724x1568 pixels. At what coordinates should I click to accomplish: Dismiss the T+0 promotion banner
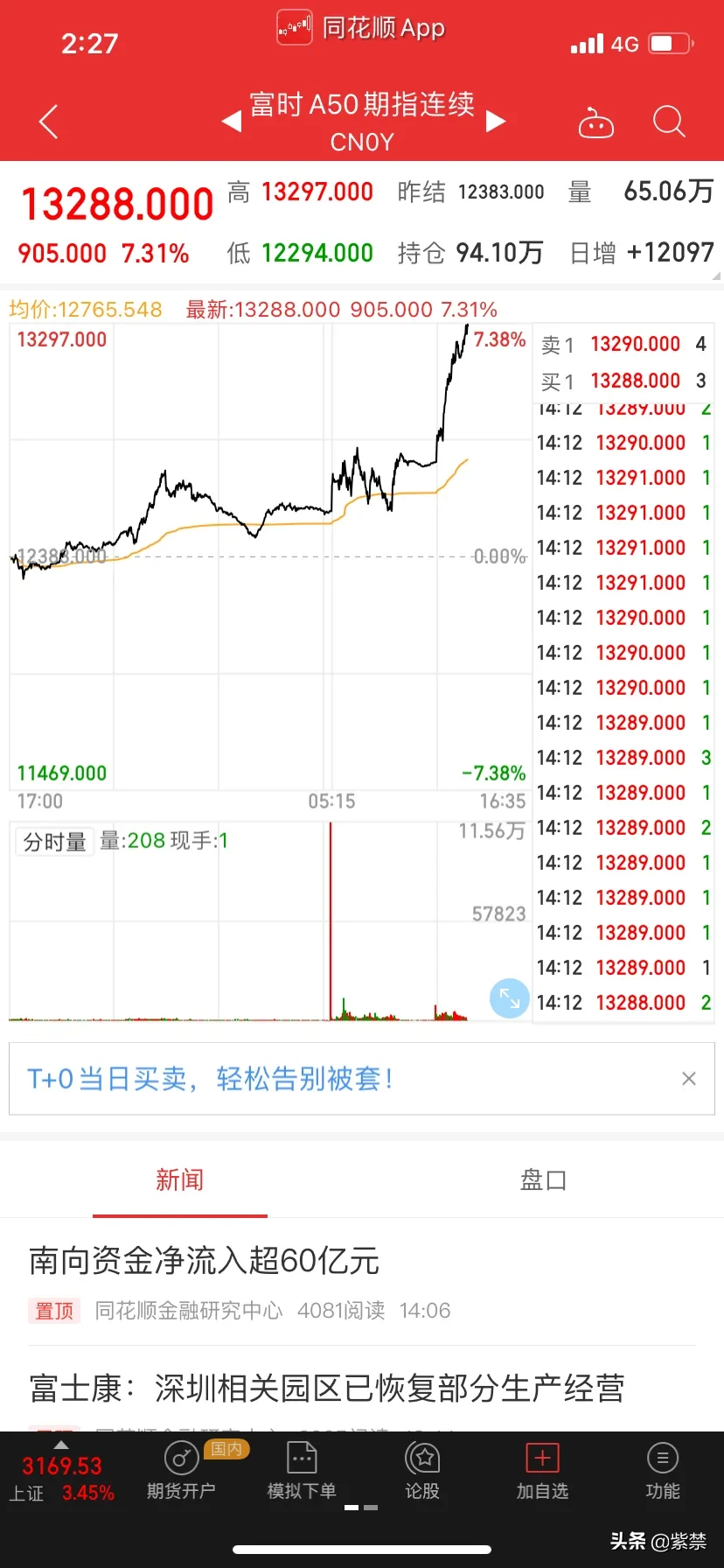[x=689, y=1079]
